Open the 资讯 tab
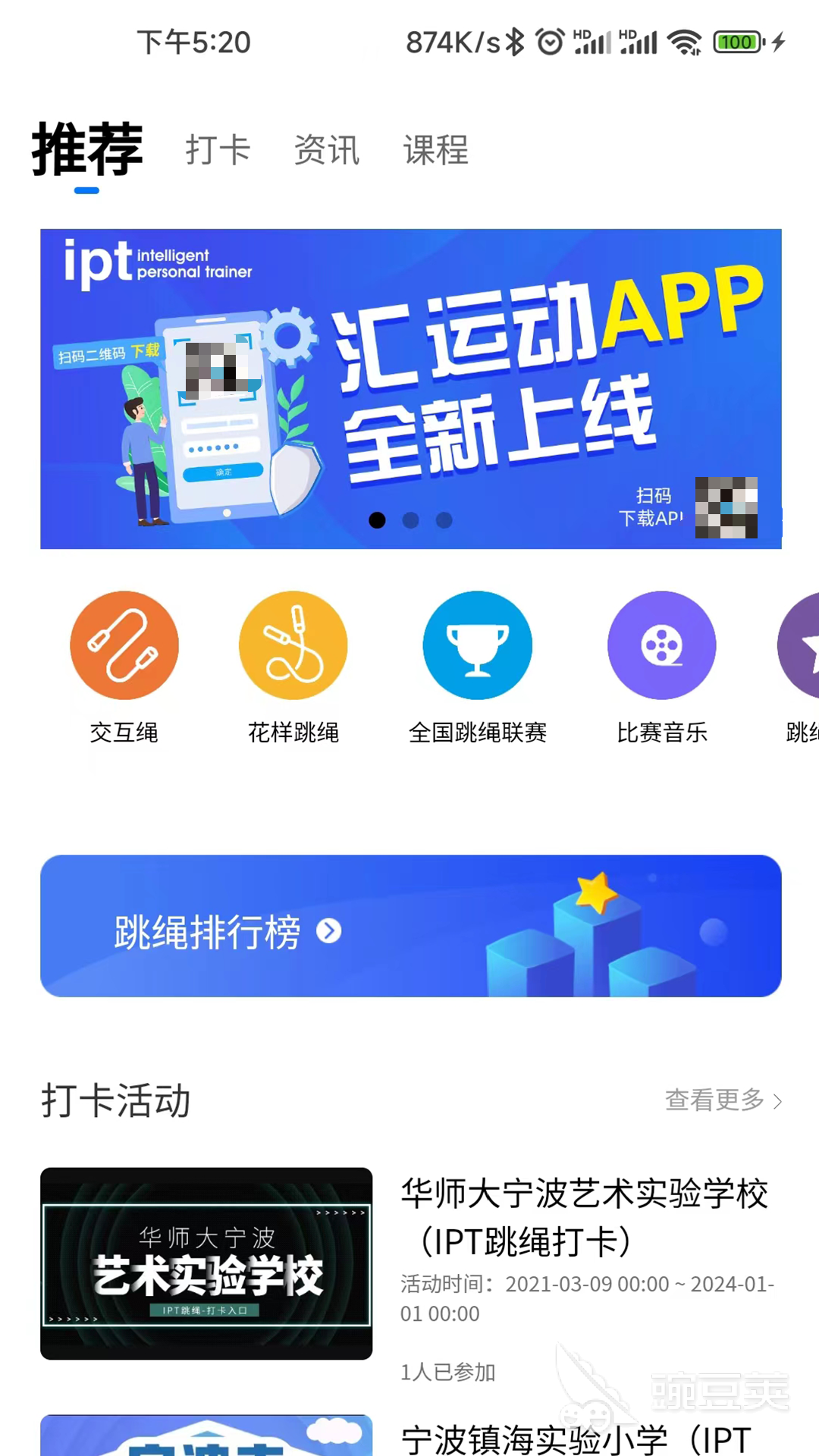Image resolution: width=819 pixels, height=1456 pixels. point(327,150)
